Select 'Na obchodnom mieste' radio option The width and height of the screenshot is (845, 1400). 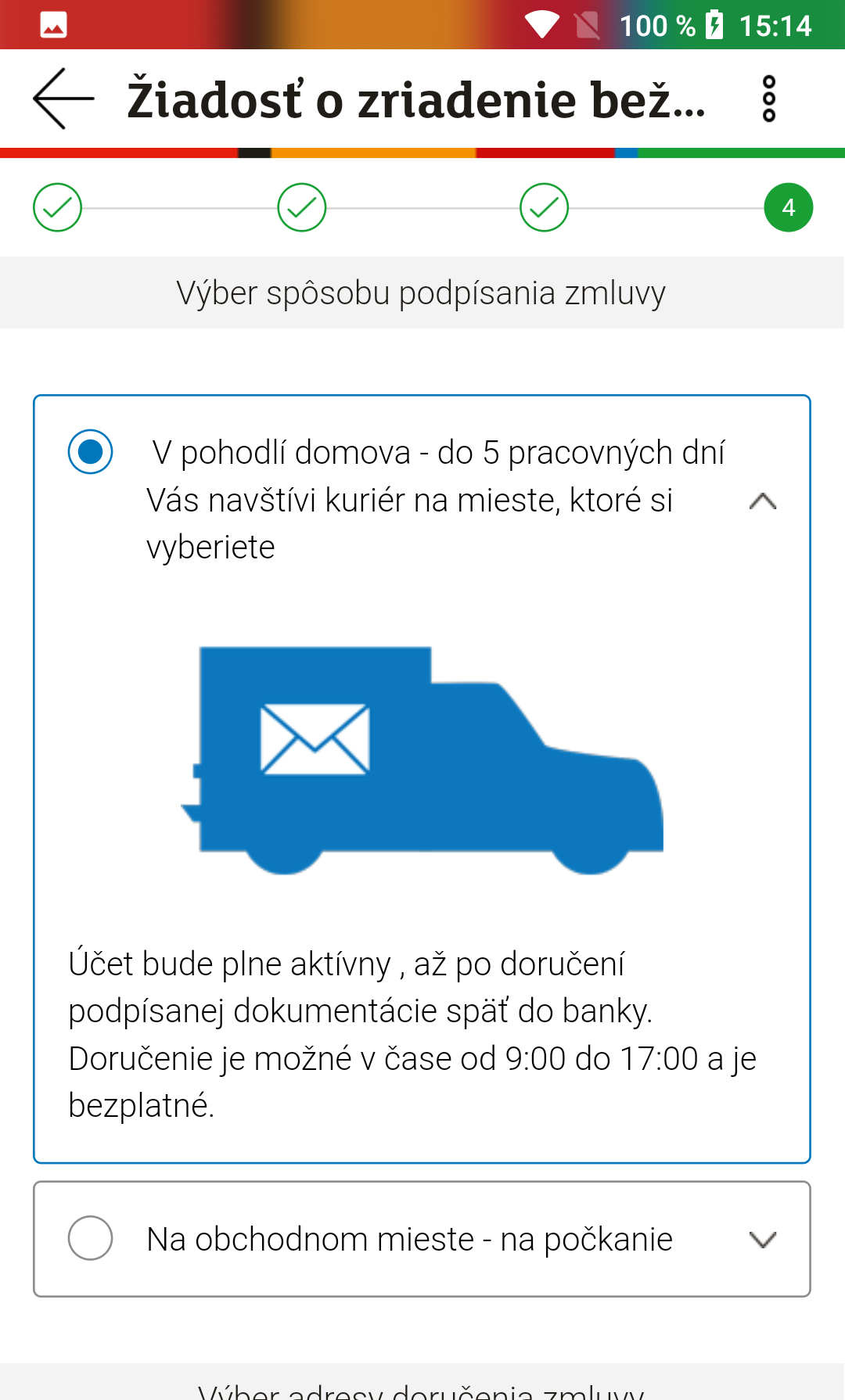pyautogui.click(x=91, y=1238)
